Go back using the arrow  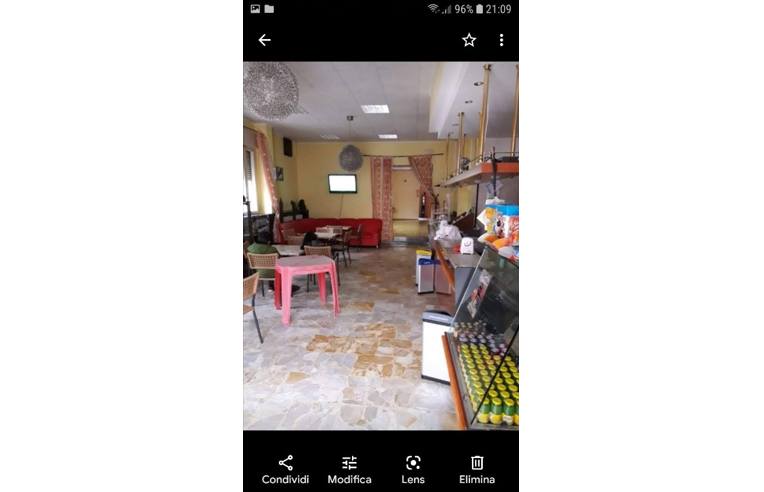pyautogui.click(x=264, y=40)
